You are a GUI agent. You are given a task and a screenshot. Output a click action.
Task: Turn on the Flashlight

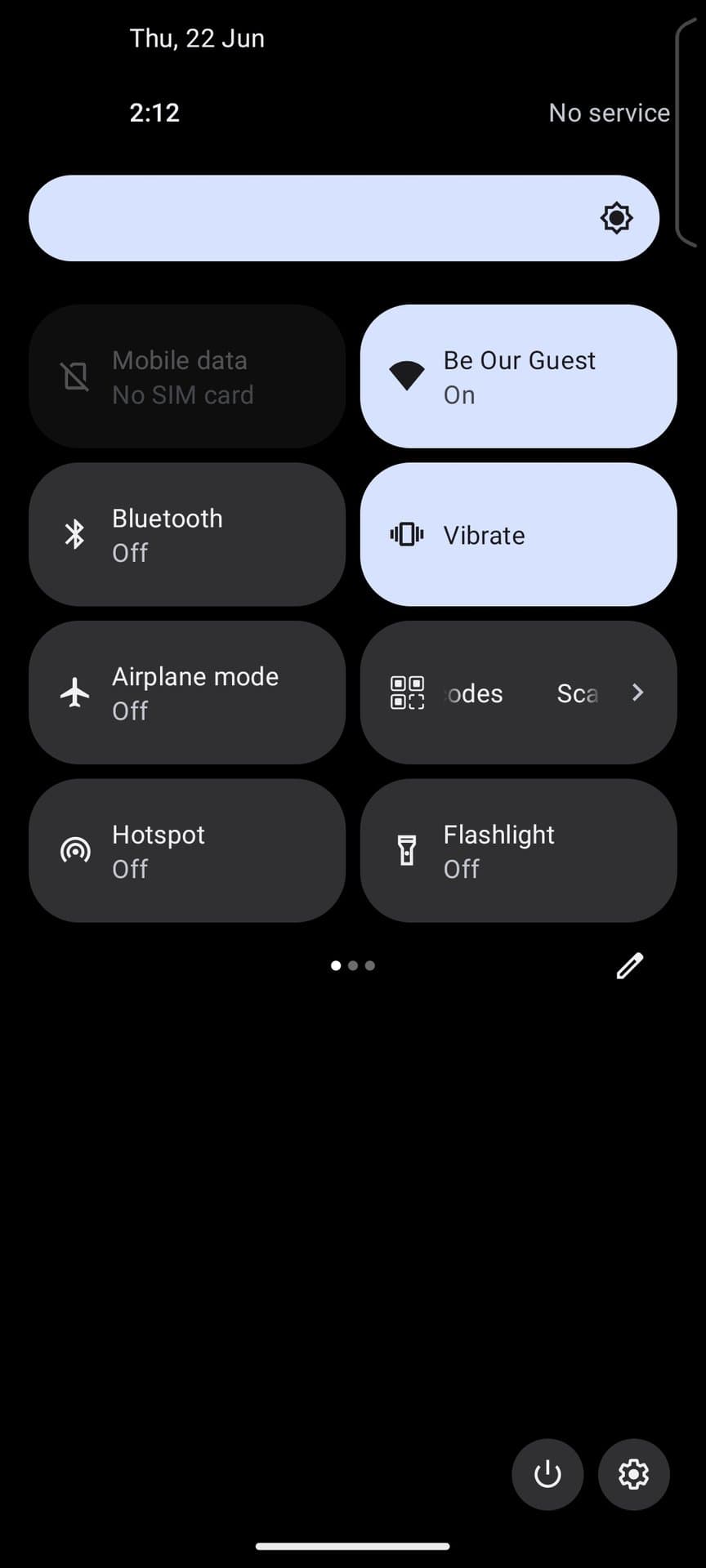coord(518,850)
